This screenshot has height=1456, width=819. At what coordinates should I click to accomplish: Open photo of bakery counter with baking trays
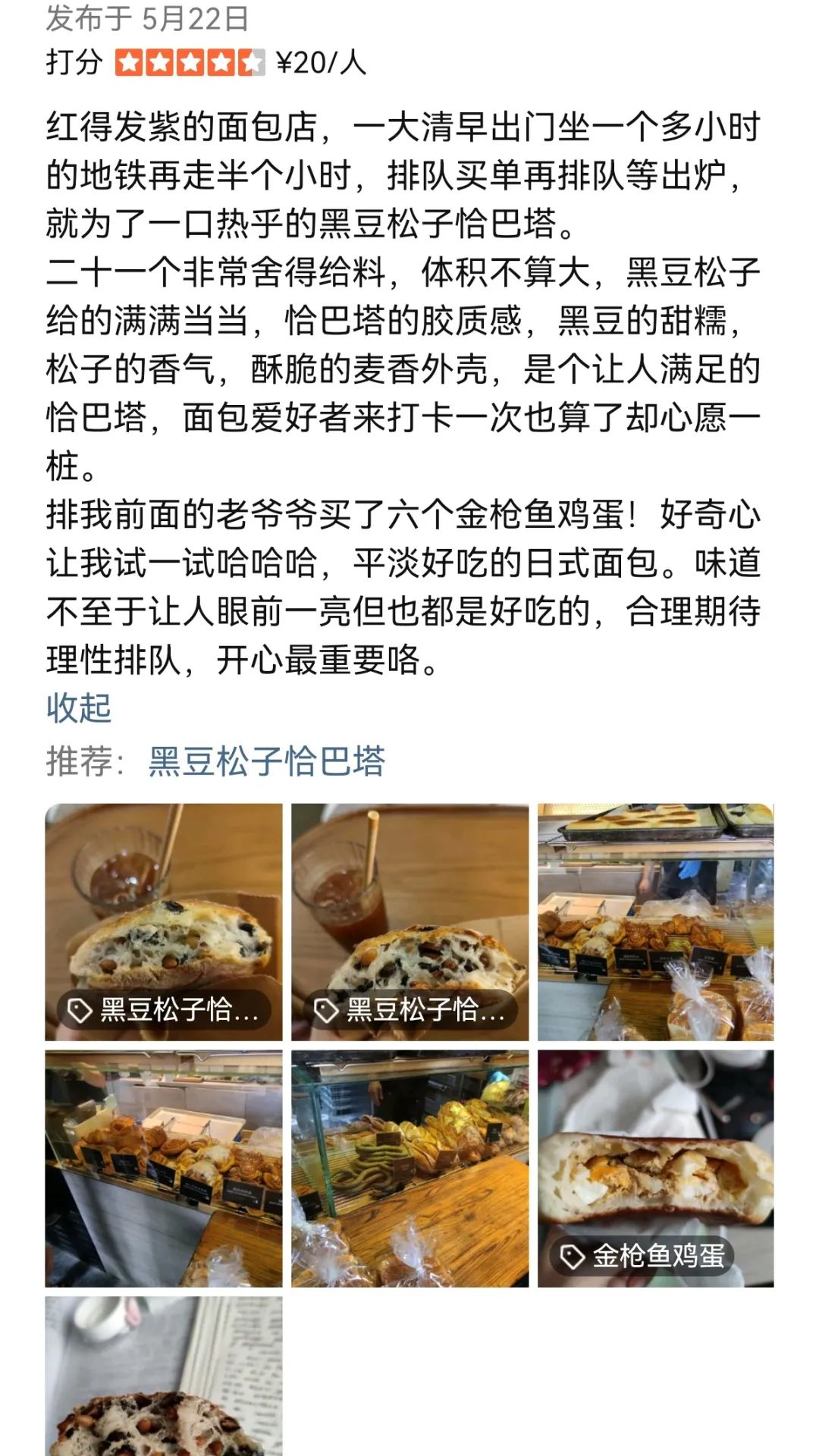tap(656, 921)
